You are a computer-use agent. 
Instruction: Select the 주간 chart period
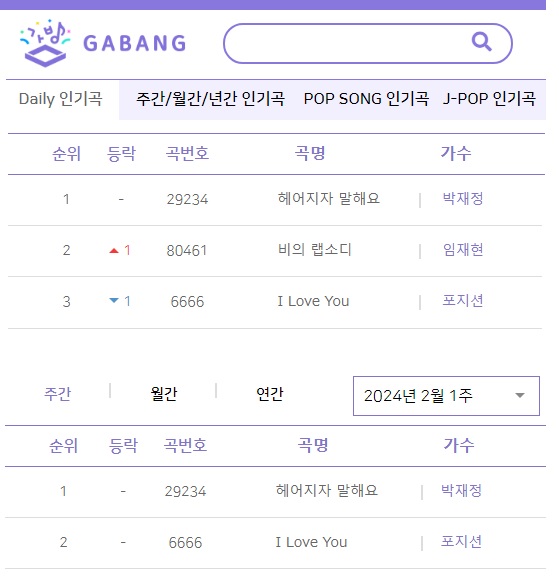(x=57, y=394)
